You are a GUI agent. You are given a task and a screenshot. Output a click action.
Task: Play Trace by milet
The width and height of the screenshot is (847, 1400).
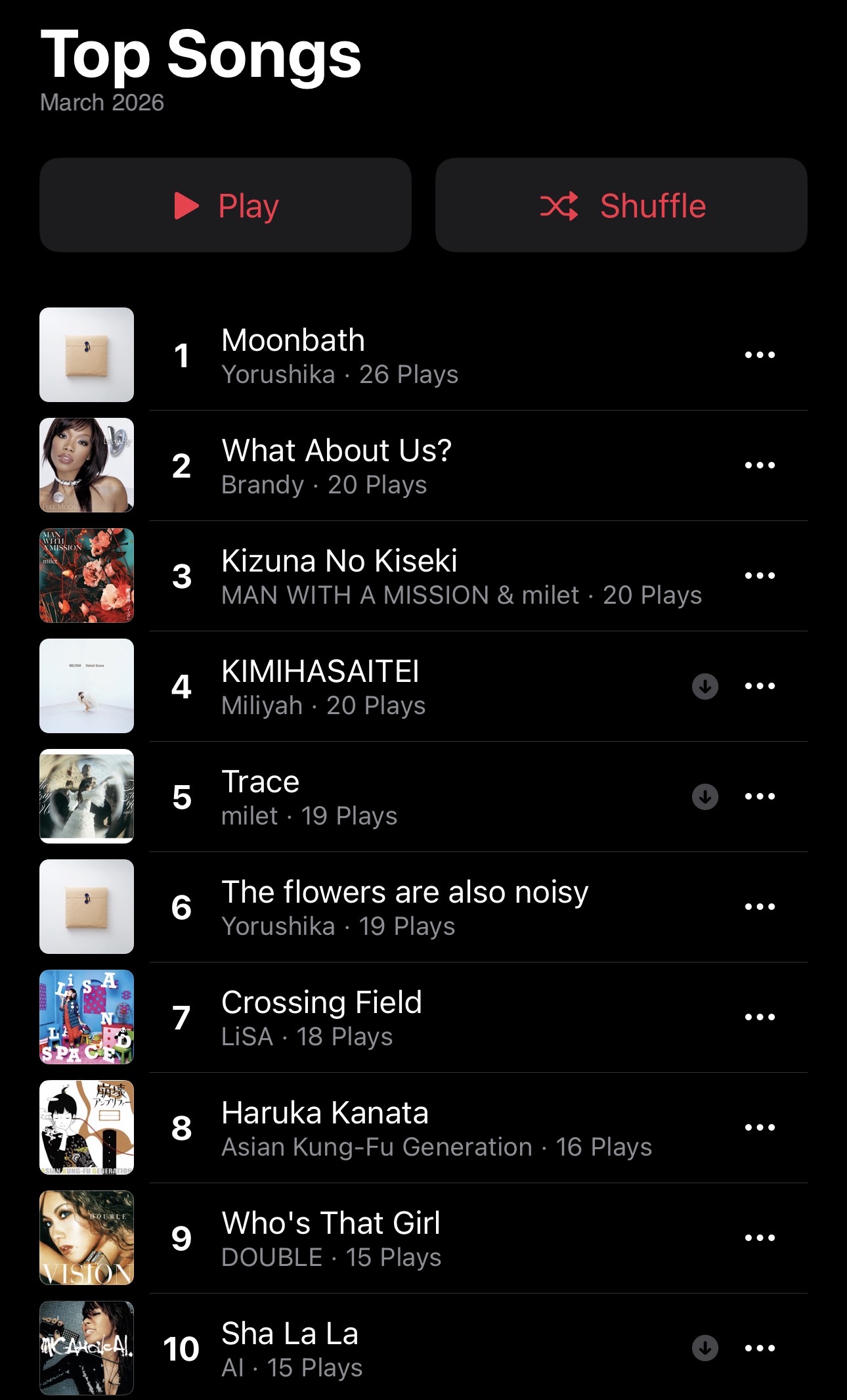(309, 797)
